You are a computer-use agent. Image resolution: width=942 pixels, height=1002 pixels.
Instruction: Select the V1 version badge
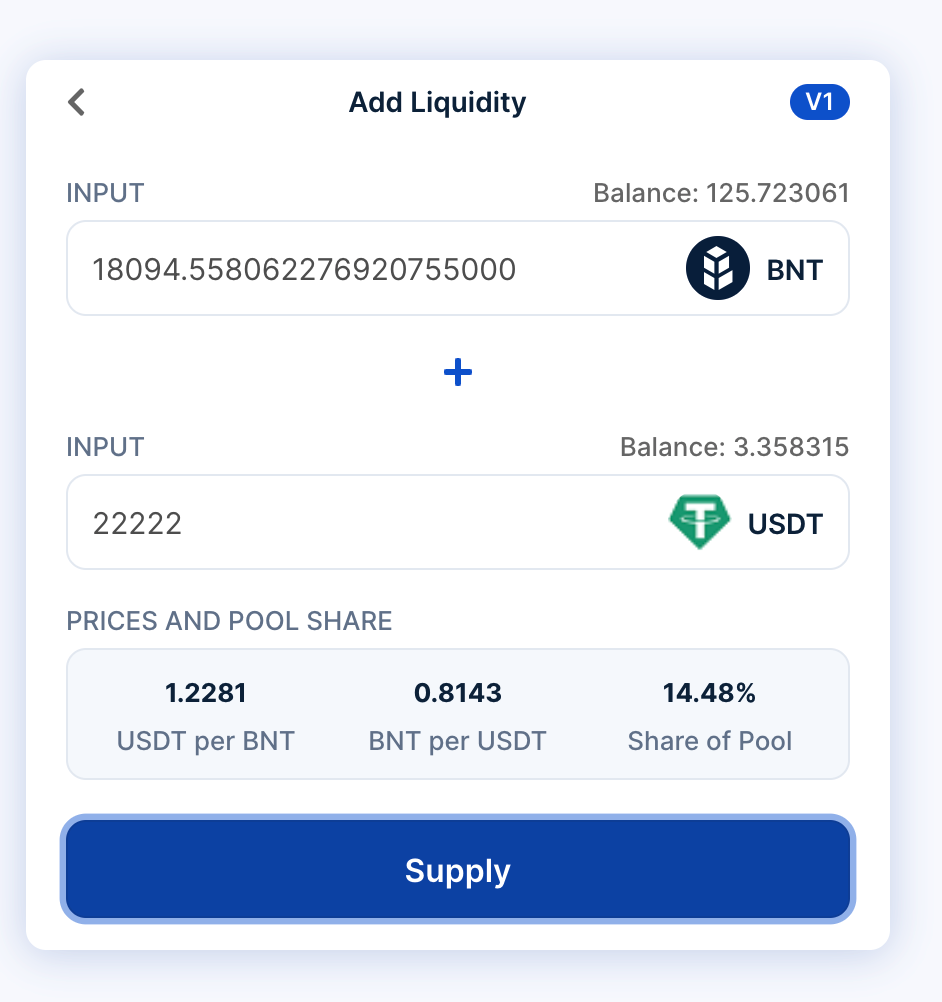coord(819,102)
